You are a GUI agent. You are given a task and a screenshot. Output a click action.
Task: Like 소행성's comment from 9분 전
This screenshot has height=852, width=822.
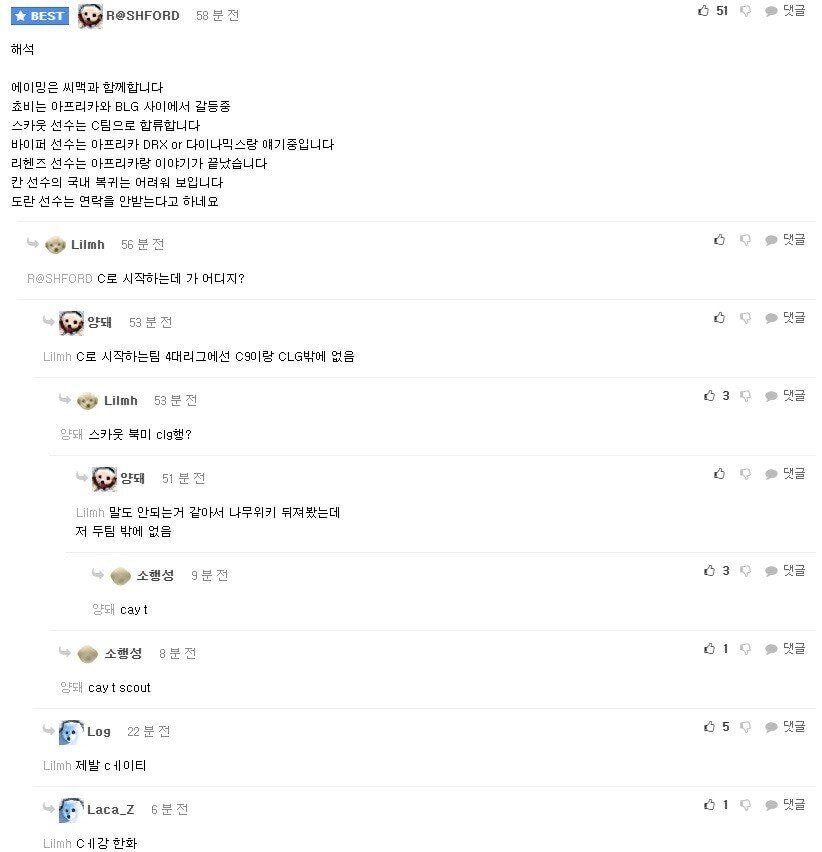point(709,571)
